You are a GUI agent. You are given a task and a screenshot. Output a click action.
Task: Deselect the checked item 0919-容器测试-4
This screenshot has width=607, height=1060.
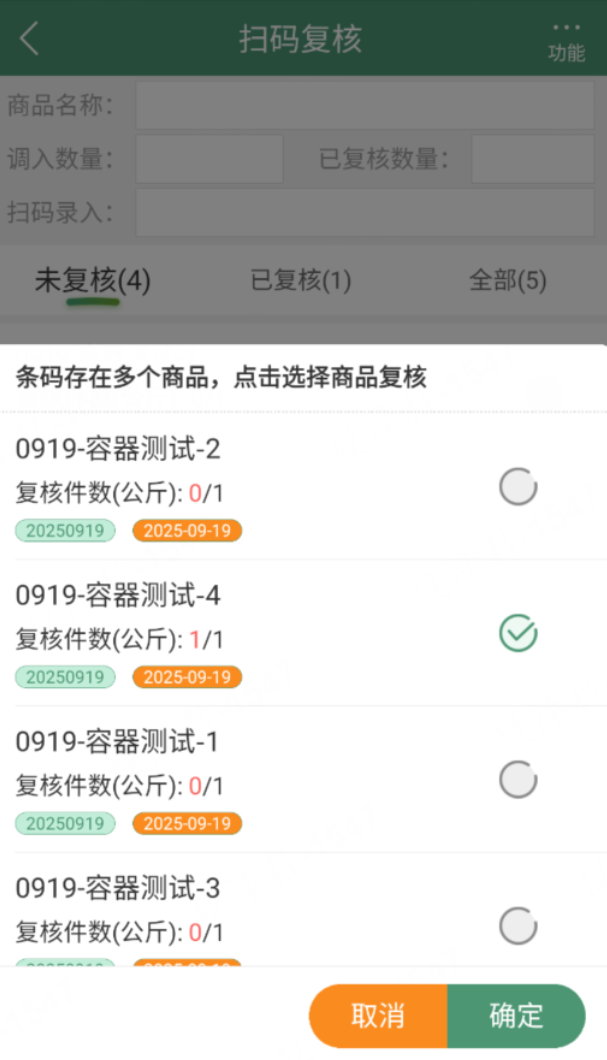[518, 633]
